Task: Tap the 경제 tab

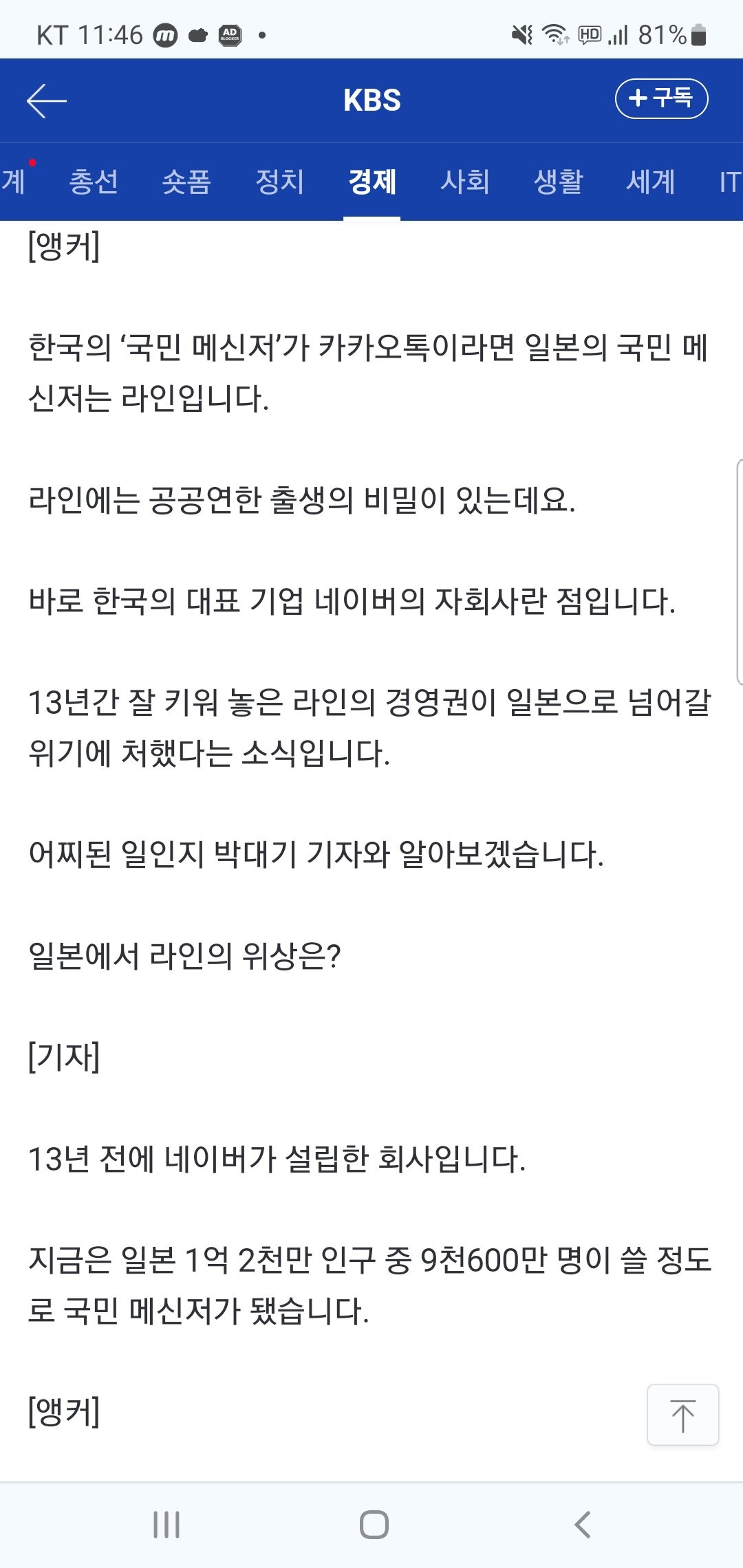Action: pyautogui.click(x=372, y=182)
